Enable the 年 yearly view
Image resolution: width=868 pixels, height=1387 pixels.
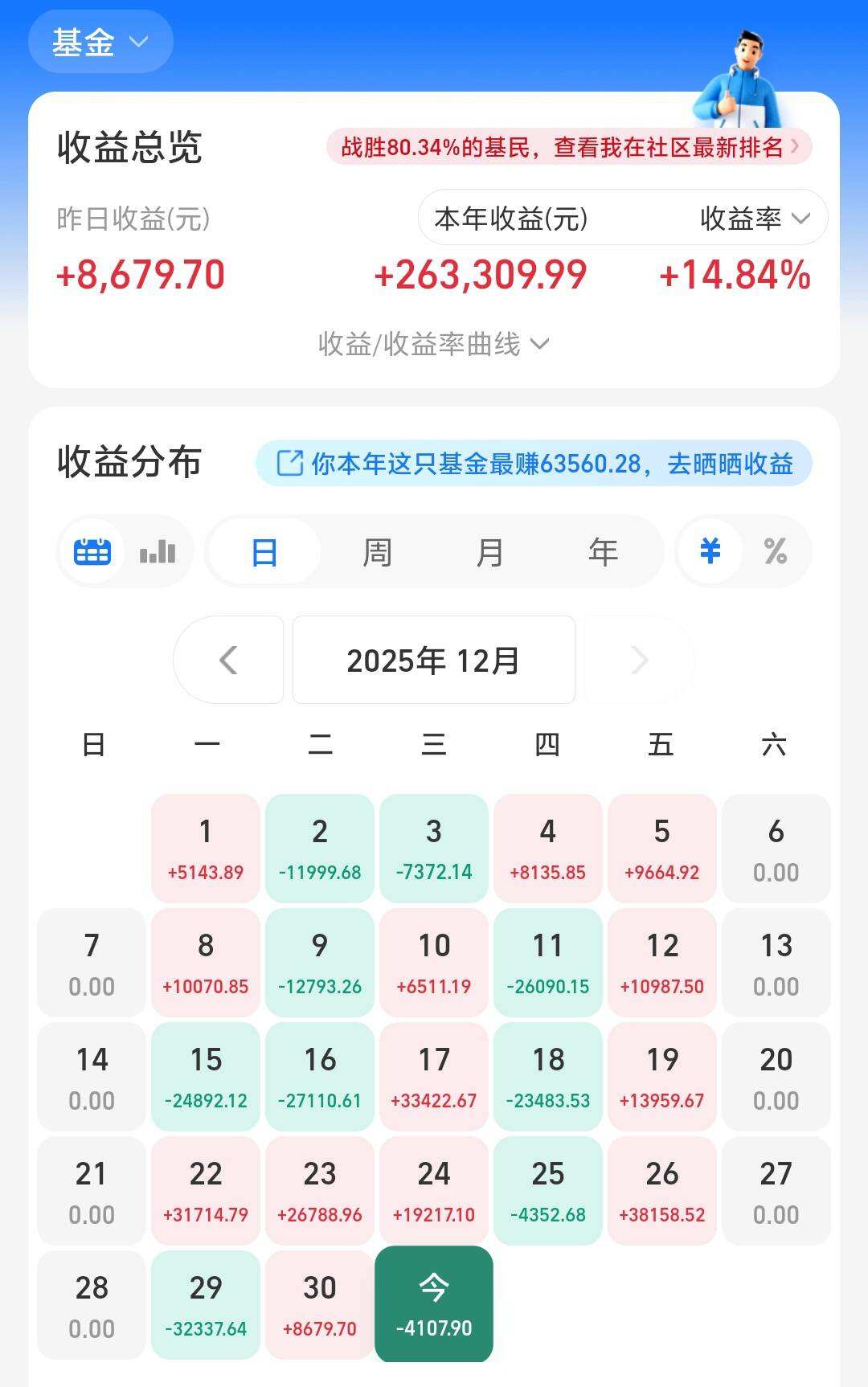[x=601, y=551]
